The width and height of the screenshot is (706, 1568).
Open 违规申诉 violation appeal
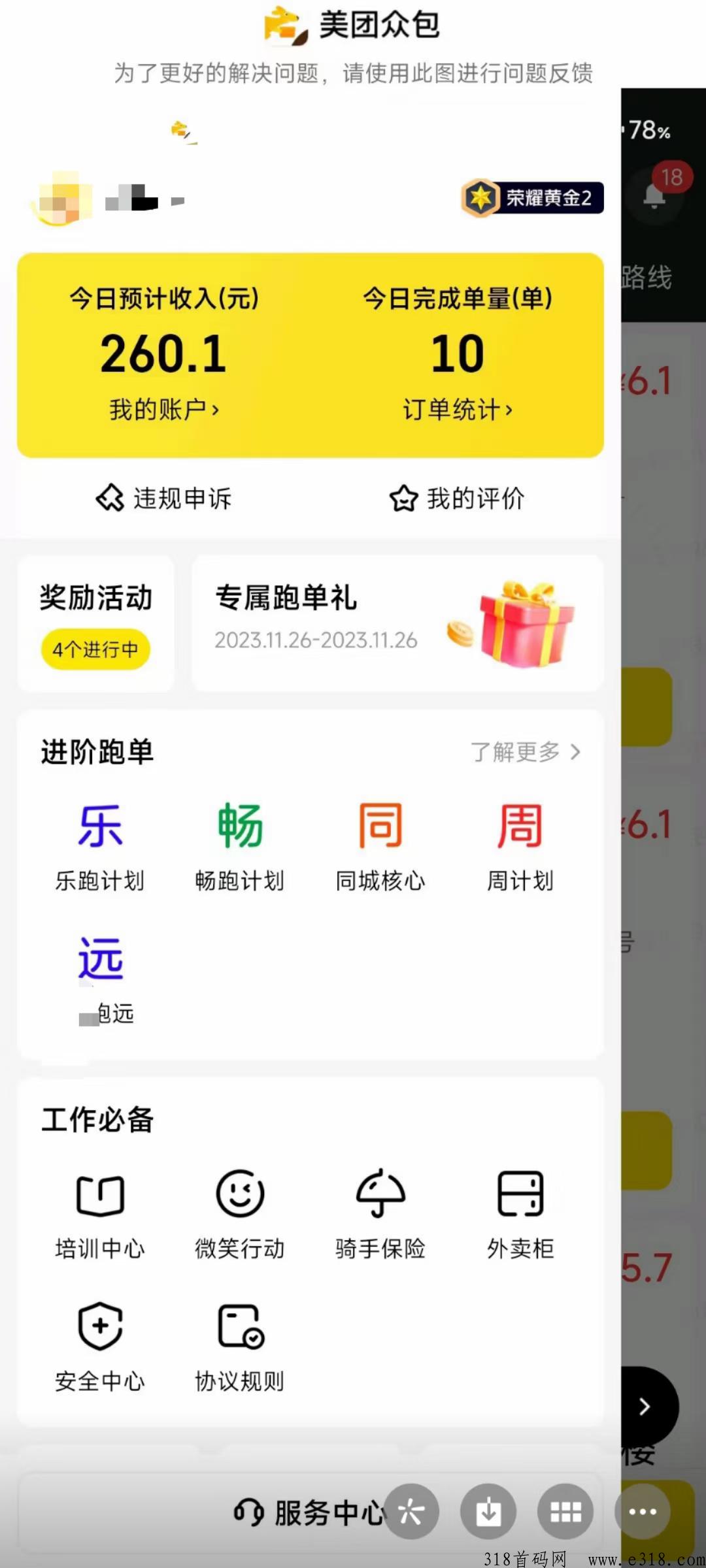tap(163, 498)
